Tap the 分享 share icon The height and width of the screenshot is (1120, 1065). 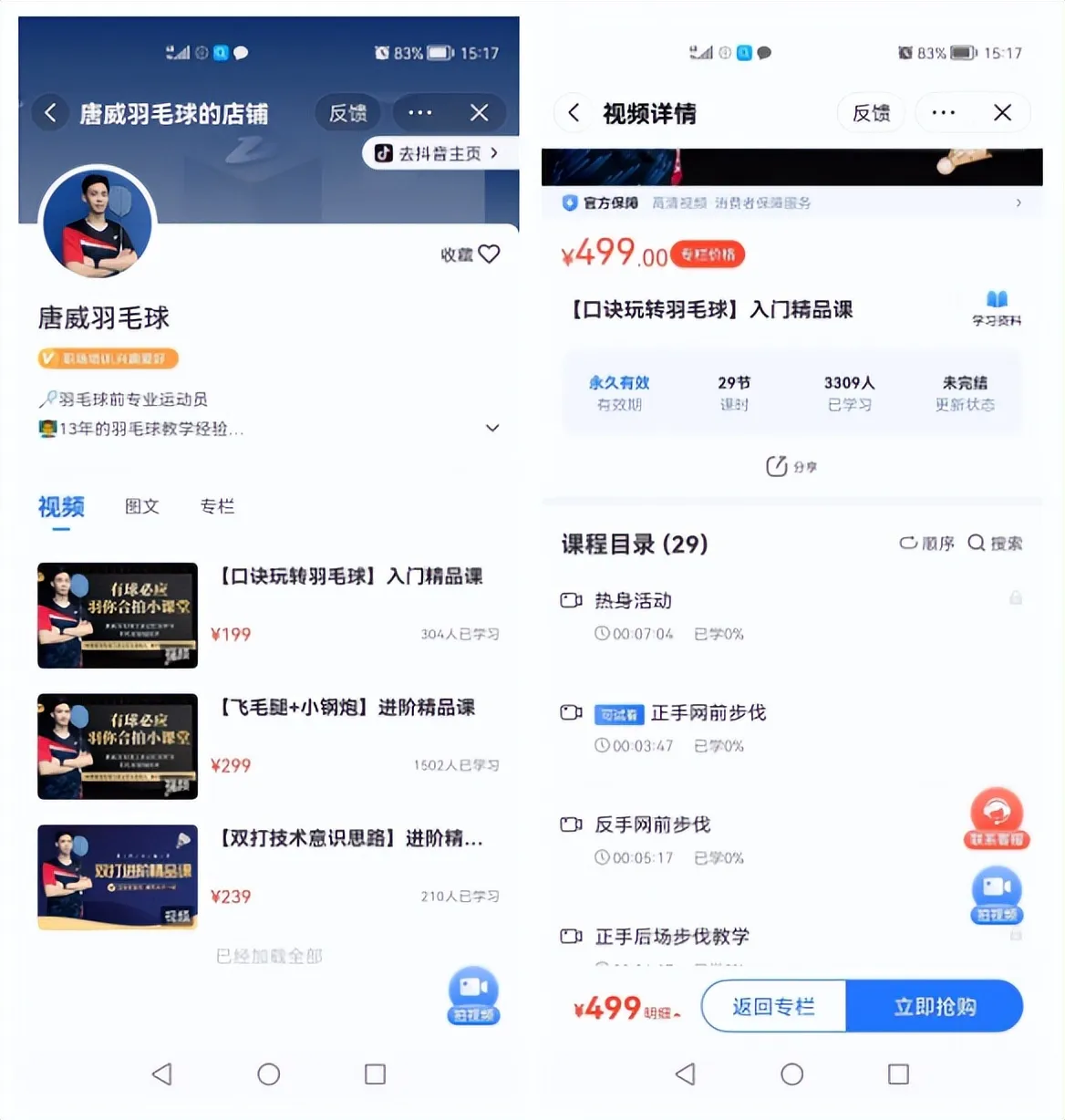click(x=790, y=466)
